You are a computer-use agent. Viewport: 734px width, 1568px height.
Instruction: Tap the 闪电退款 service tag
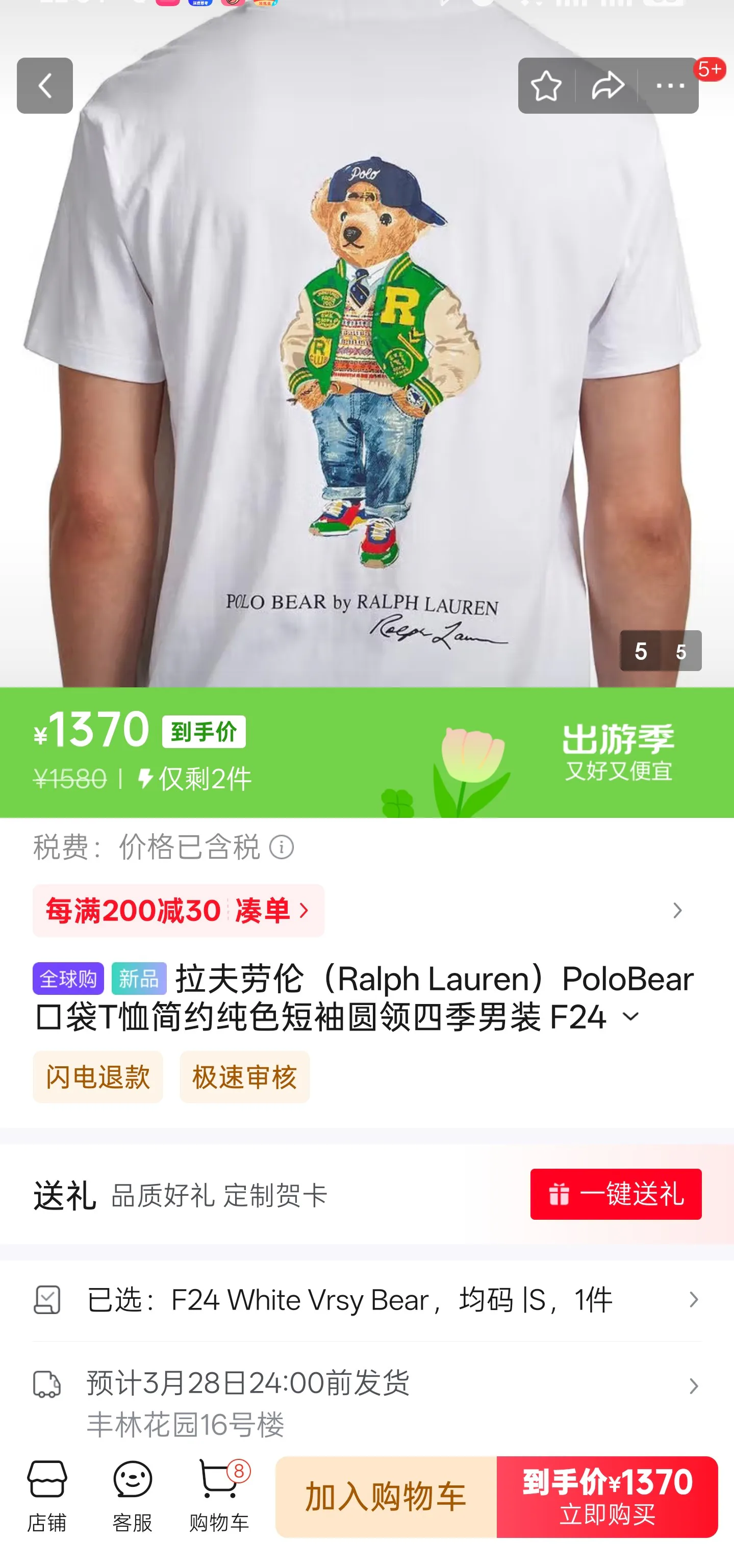pyautogui.click(x=97, y=1077)
